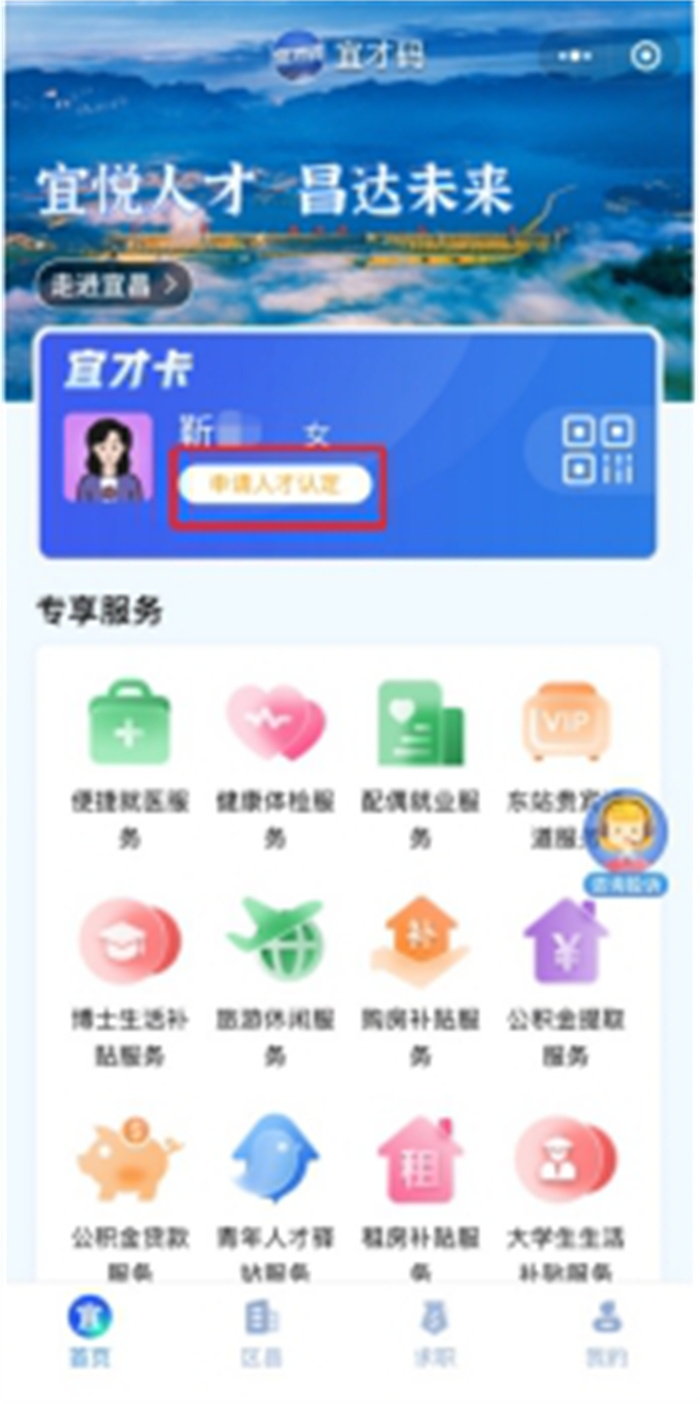
Task: Select 大学生生活补贴服务
Action: coord(566,1160)
